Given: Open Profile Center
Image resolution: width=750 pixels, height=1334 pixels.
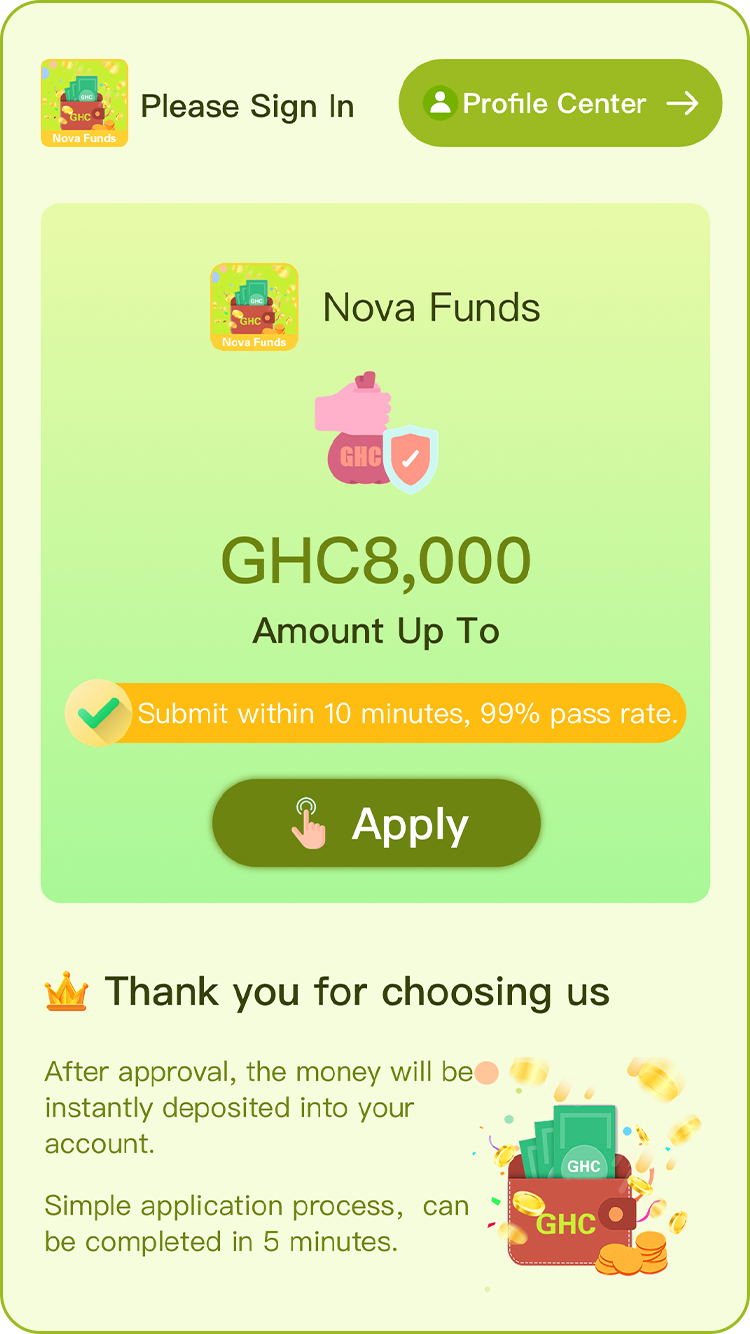Looking at the screenshot, I should pos(560,102).
